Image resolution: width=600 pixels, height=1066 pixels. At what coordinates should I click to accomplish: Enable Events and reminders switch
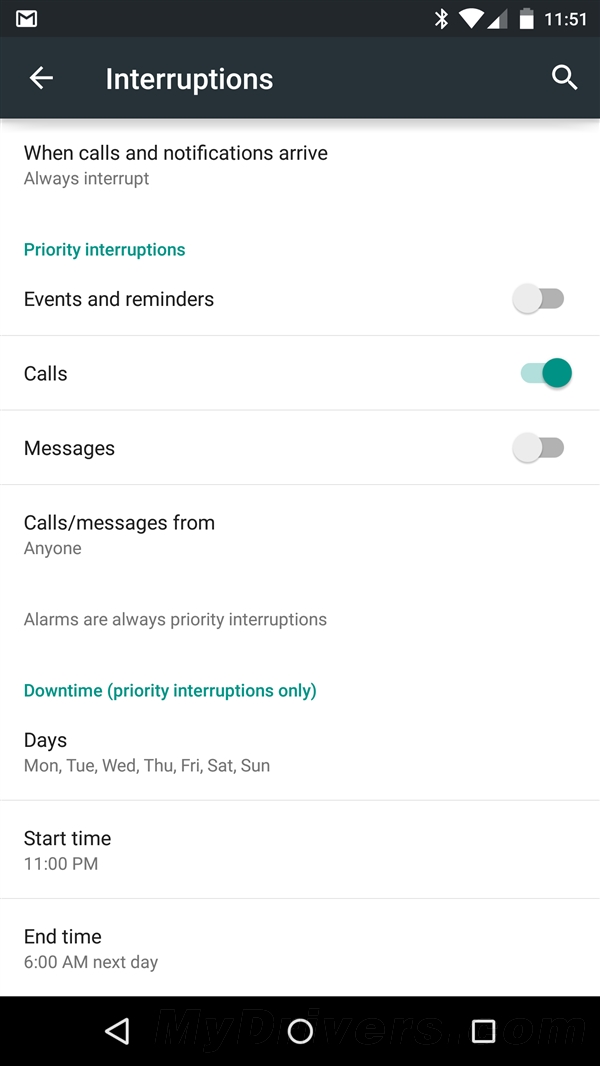(539, 299)
